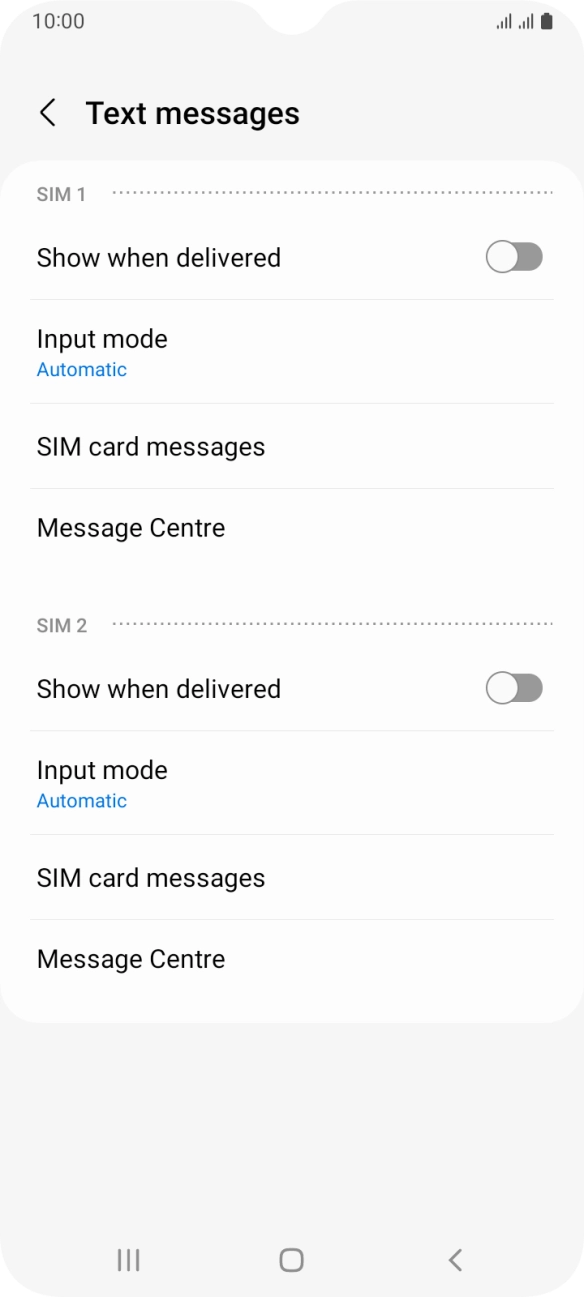Viewport: 584px width, 1297px height.
Task: Open Message Centre under SIM 2
Action: (292, 959)
